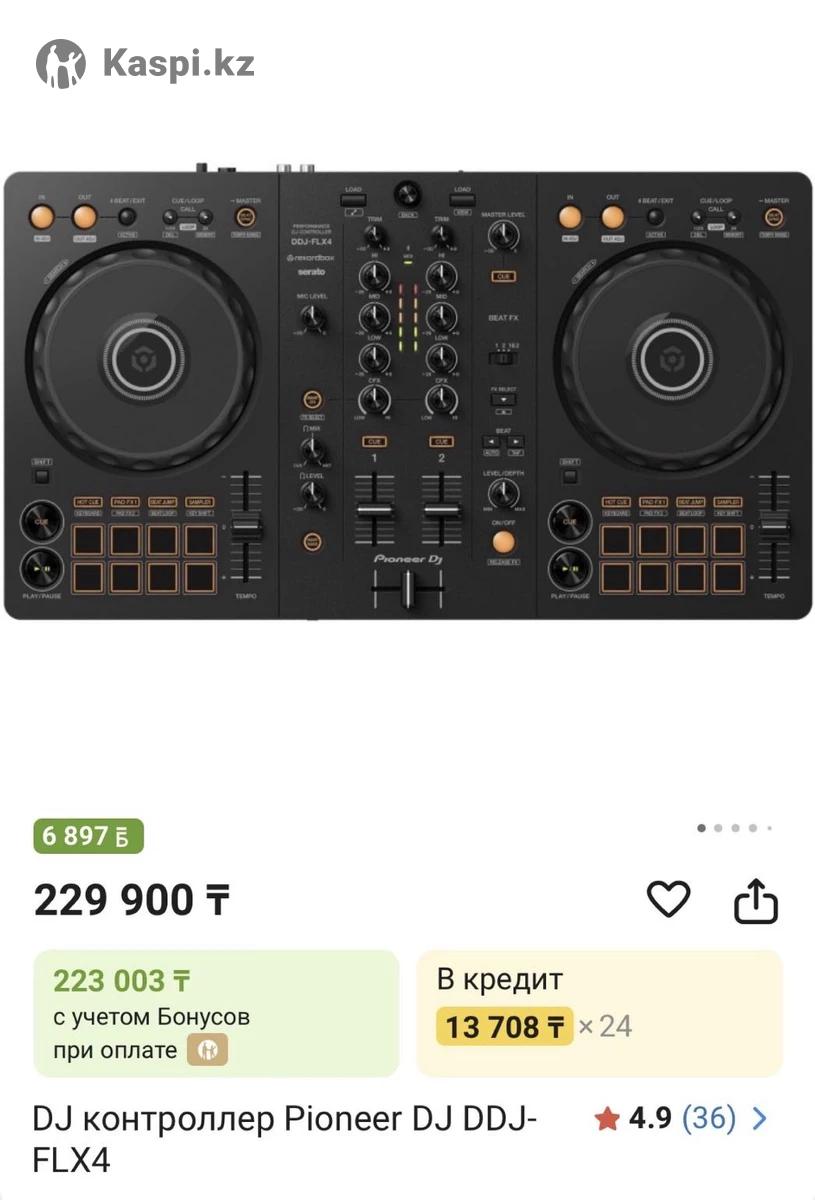
Task: Add the DDJ-FLX4 to favorites
Action: [x=668, y=900]
